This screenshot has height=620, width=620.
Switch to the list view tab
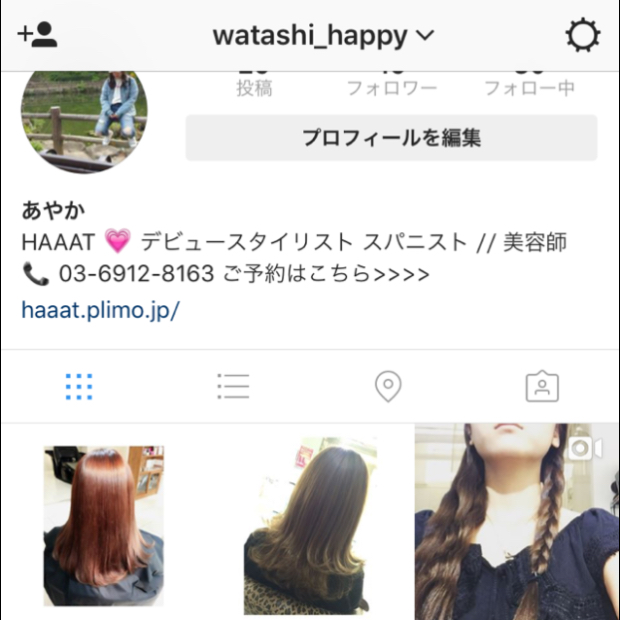(233, 386)
